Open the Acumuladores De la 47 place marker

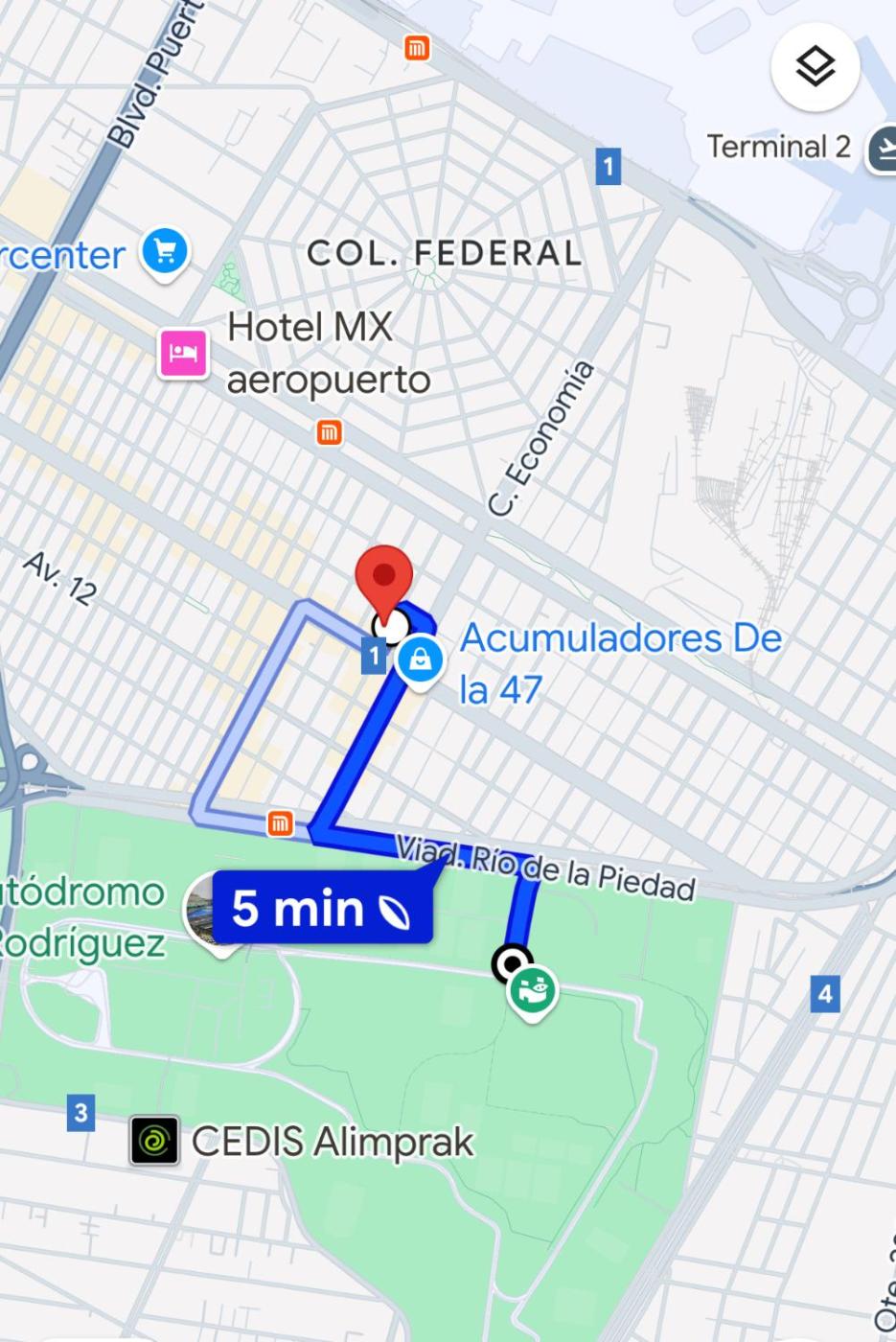tap(420, 660)
